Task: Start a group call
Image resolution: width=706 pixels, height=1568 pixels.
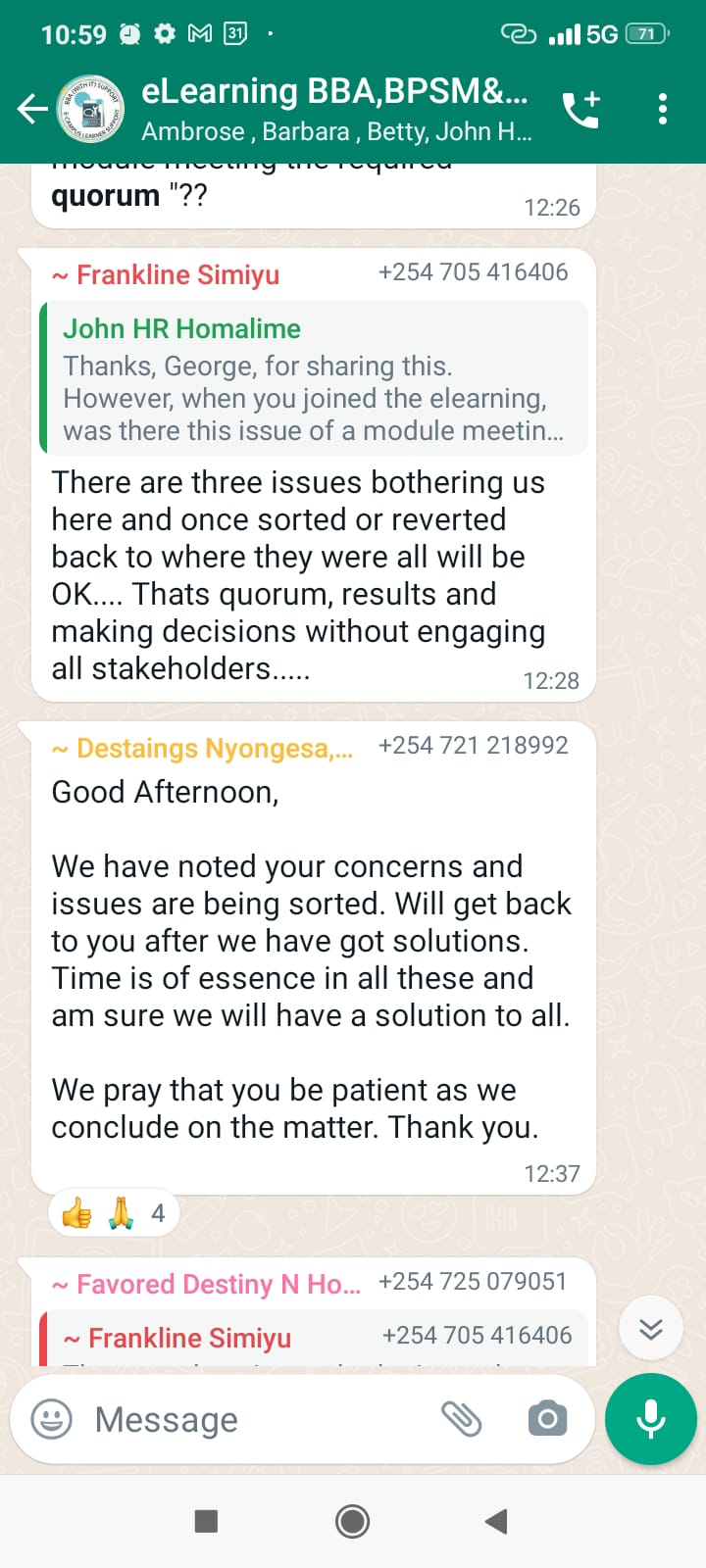Action: point(580,108)
